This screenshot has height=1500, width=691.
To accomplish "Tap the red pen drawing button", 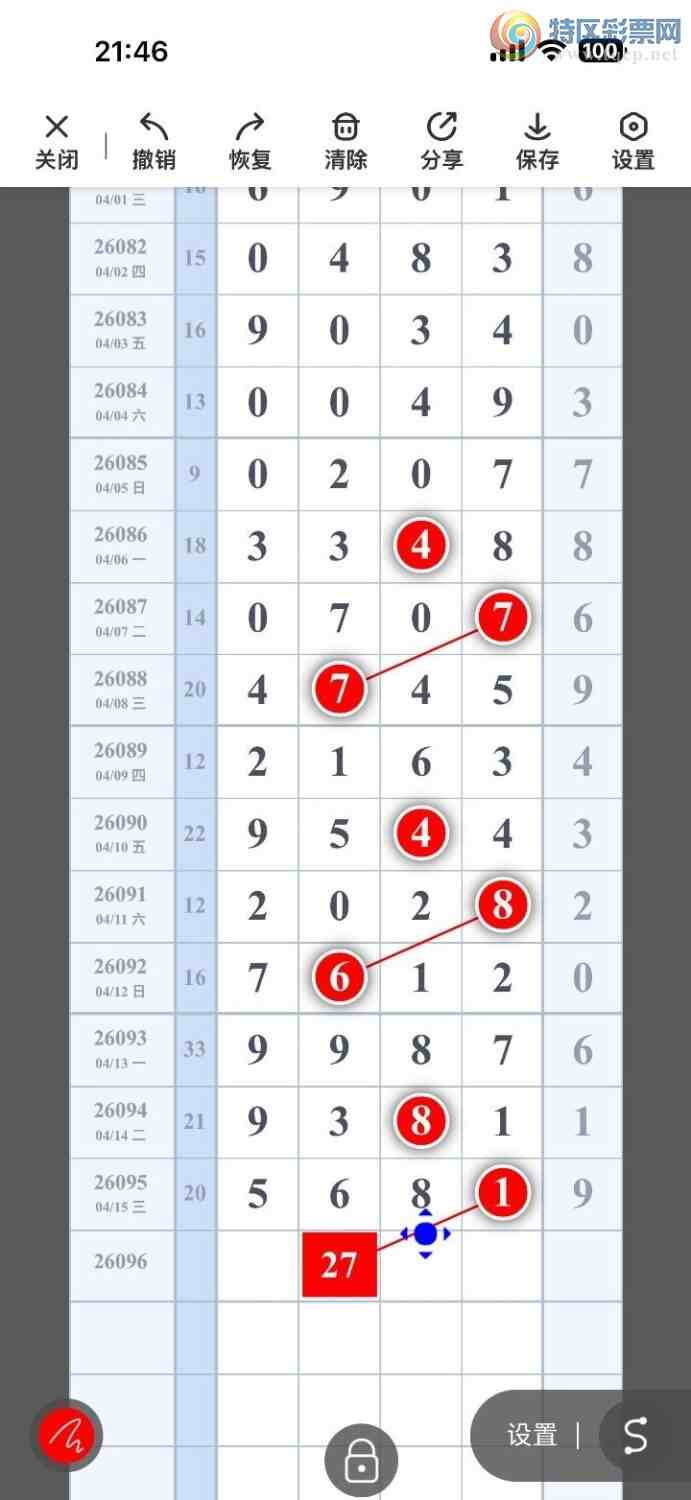I will pos(66,1436).
